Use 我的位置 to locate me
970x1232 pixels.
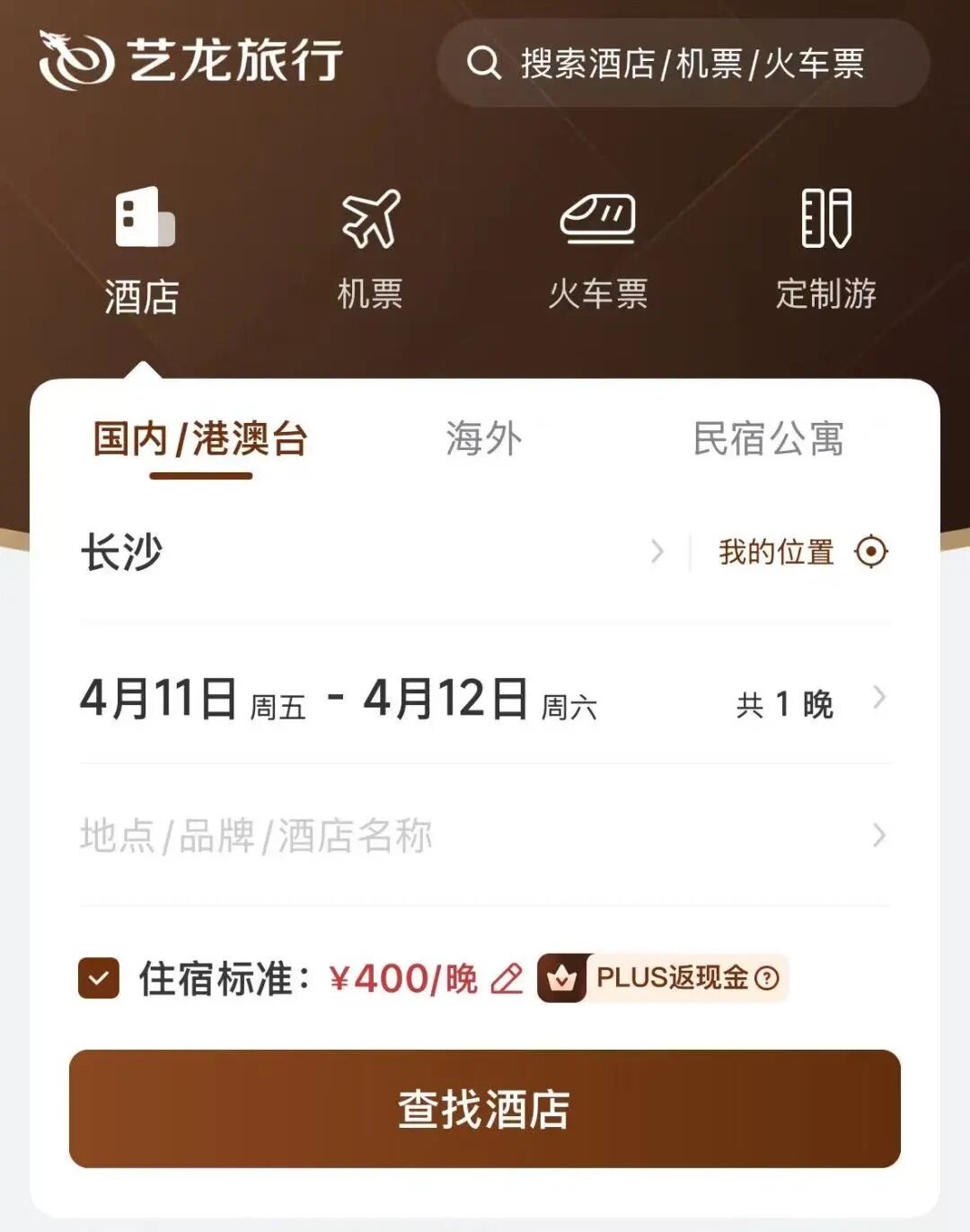pyautogui.click(x=803, y=551)
